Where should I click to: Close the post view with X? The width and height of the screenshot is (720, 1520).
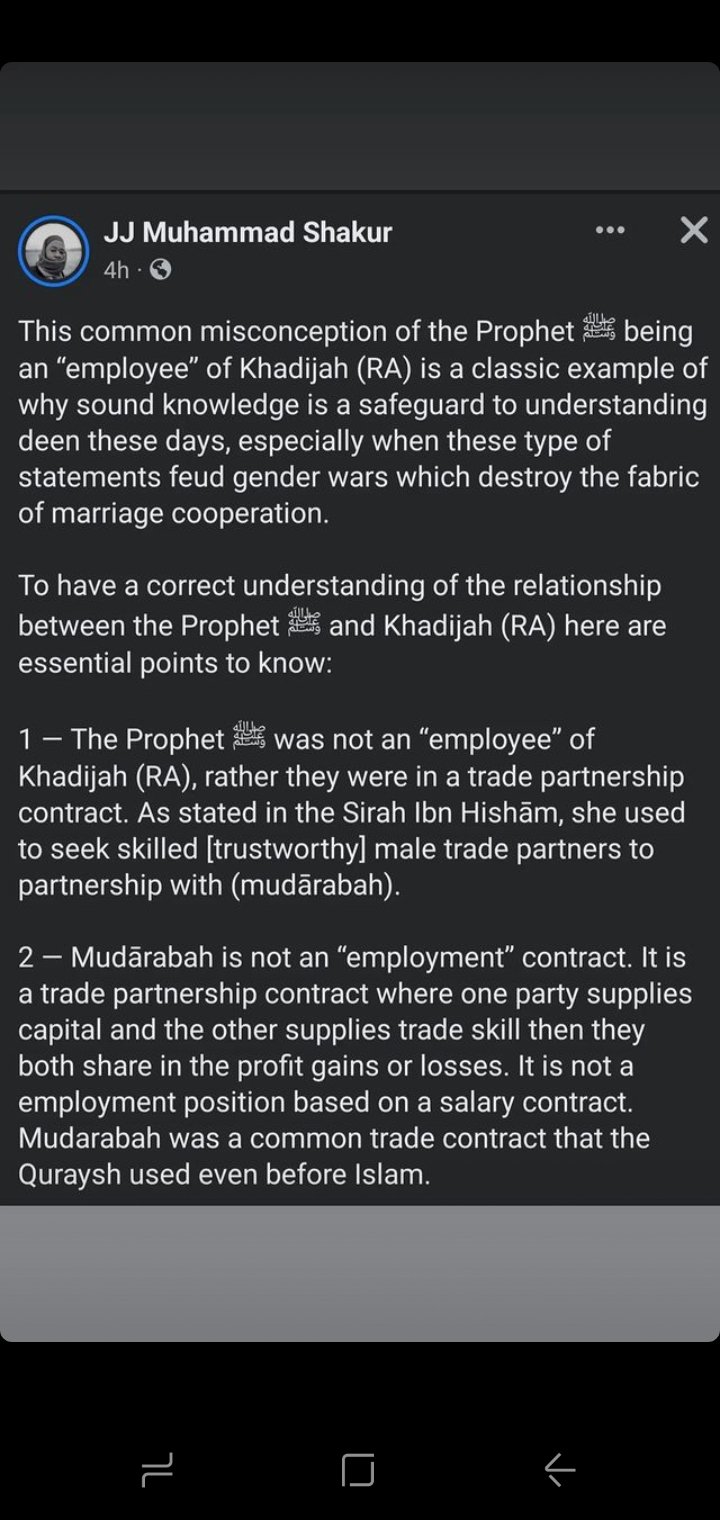tap(694, 231)
